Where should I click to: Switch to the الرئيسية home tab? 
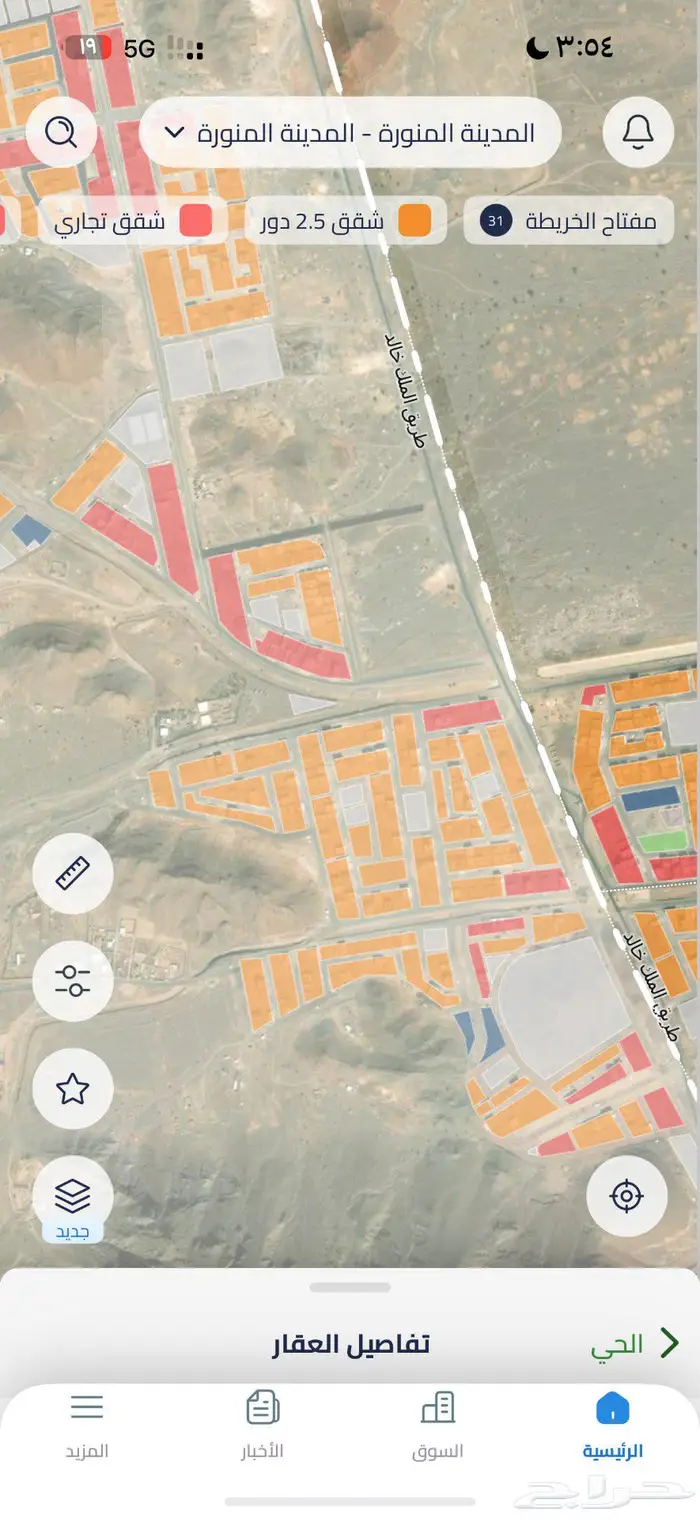point(612,1425)
